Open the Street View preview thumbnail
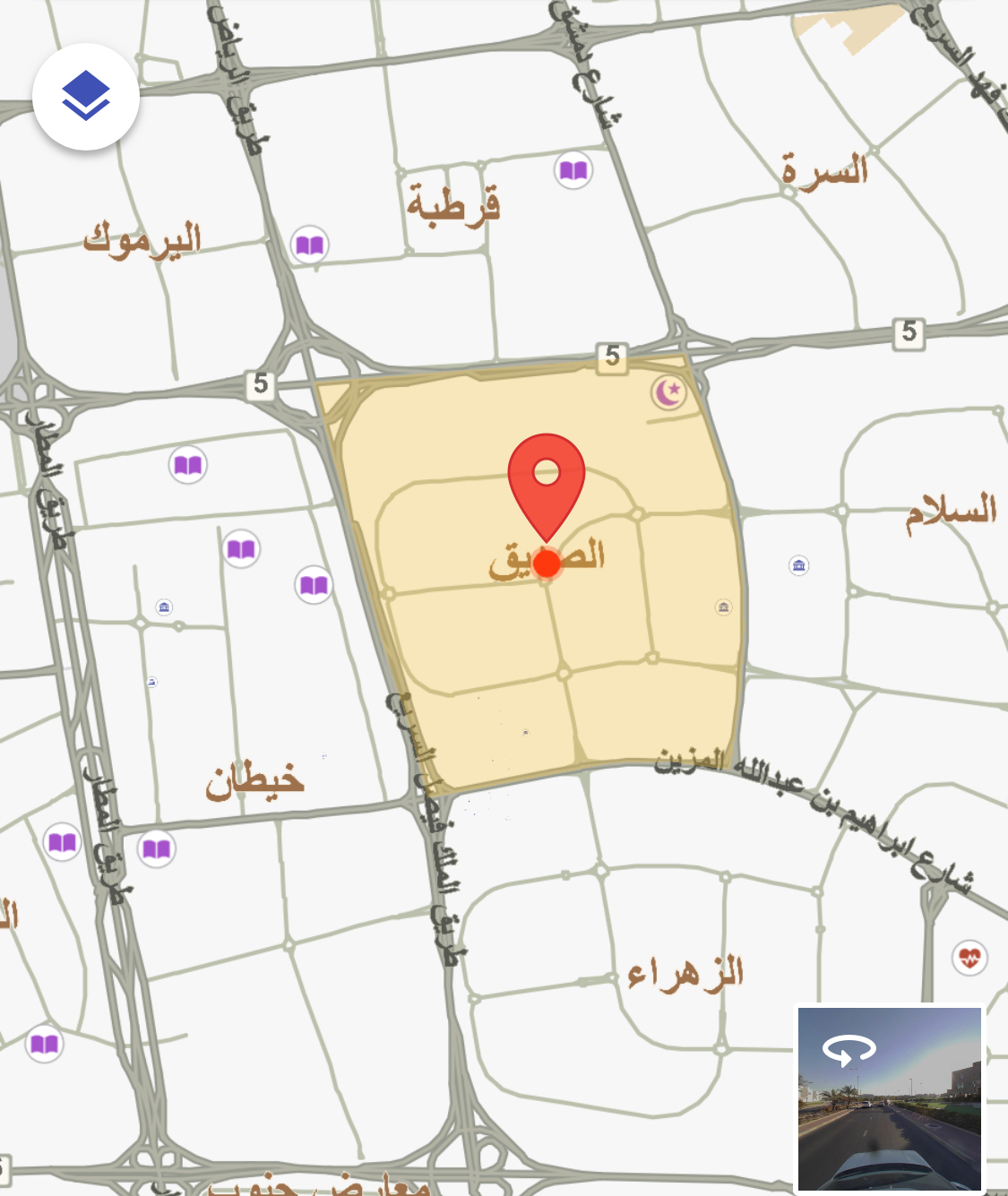The image size is (1008, 1196). [889, 1098]
